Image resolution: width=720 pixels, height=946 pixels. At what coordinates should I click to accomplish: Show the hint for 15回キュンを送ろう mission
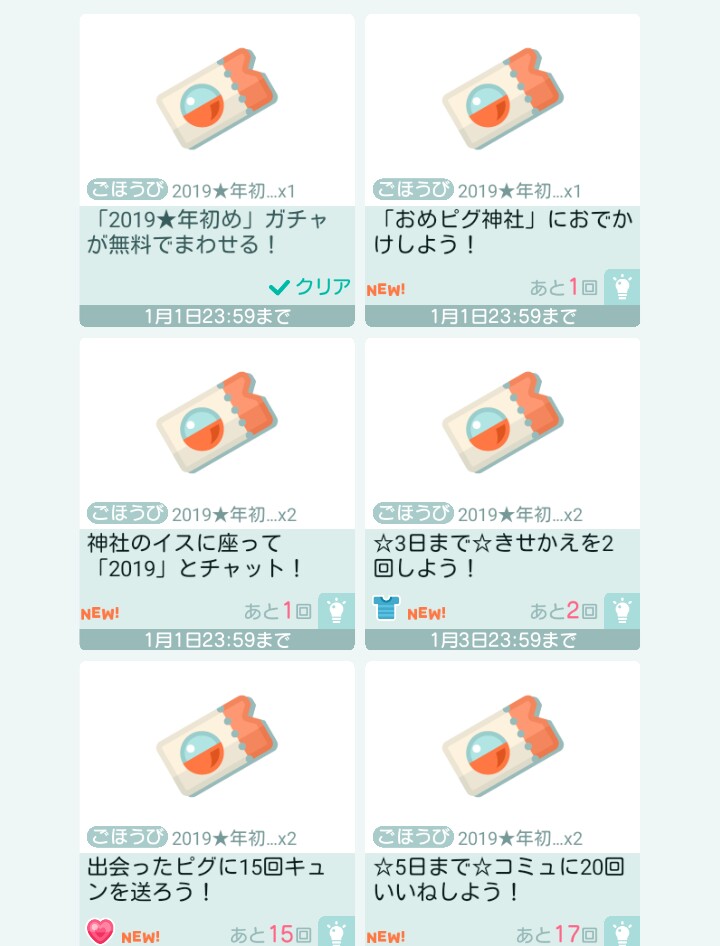pyautogui.click(x=336, y=932)
